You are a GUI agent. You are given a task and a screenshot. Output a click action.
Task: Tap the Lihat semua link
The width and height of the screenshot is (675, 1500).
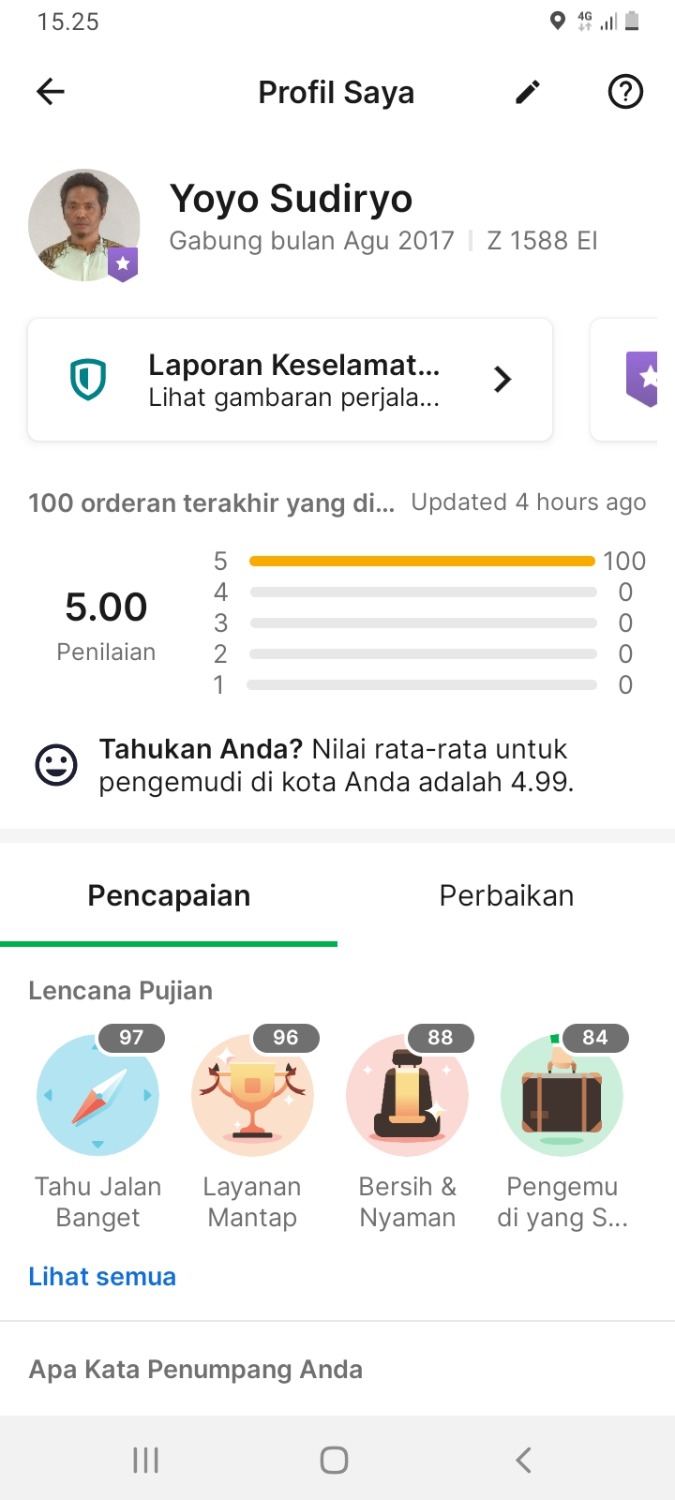click(x=102, y=1276)
